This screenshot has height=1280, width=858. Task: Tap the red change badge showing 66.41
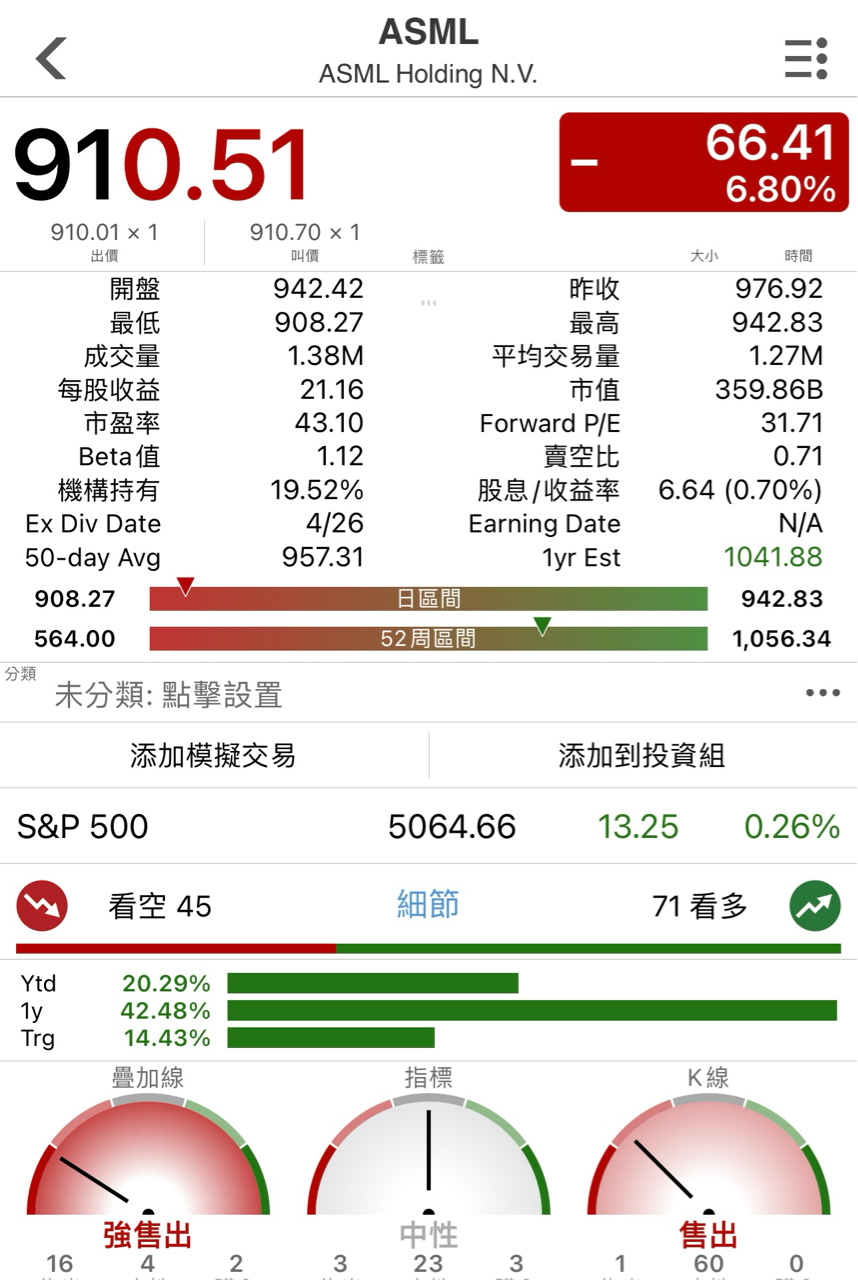pyautogui.click(x=703, y=160)
